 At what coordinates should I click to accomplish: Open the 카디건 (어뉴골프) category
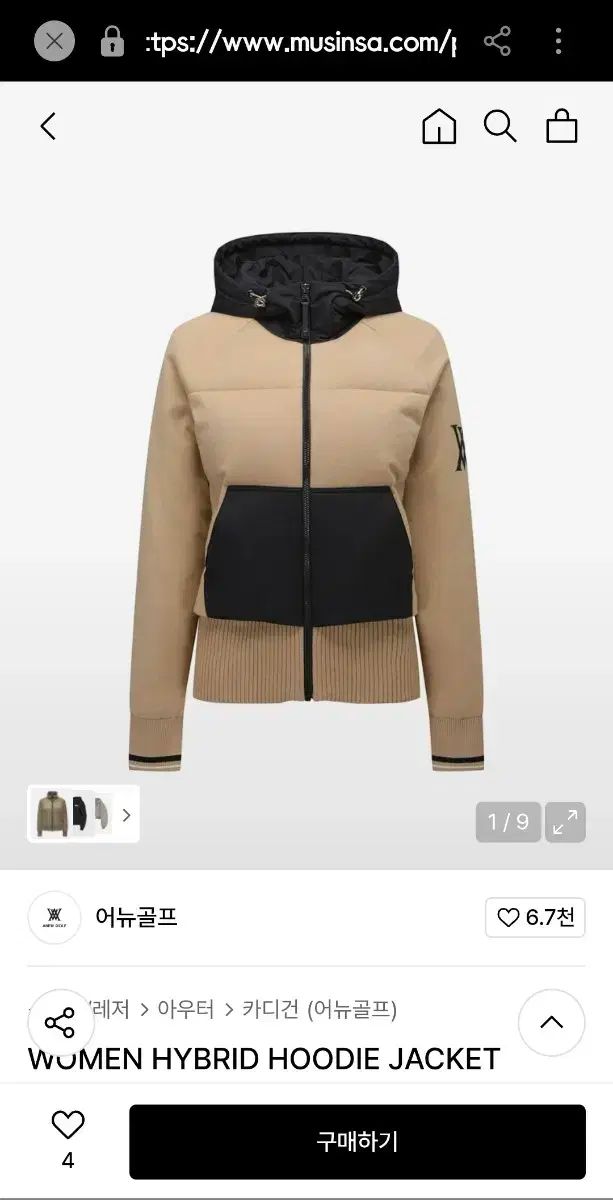(x=319, y=1009)
